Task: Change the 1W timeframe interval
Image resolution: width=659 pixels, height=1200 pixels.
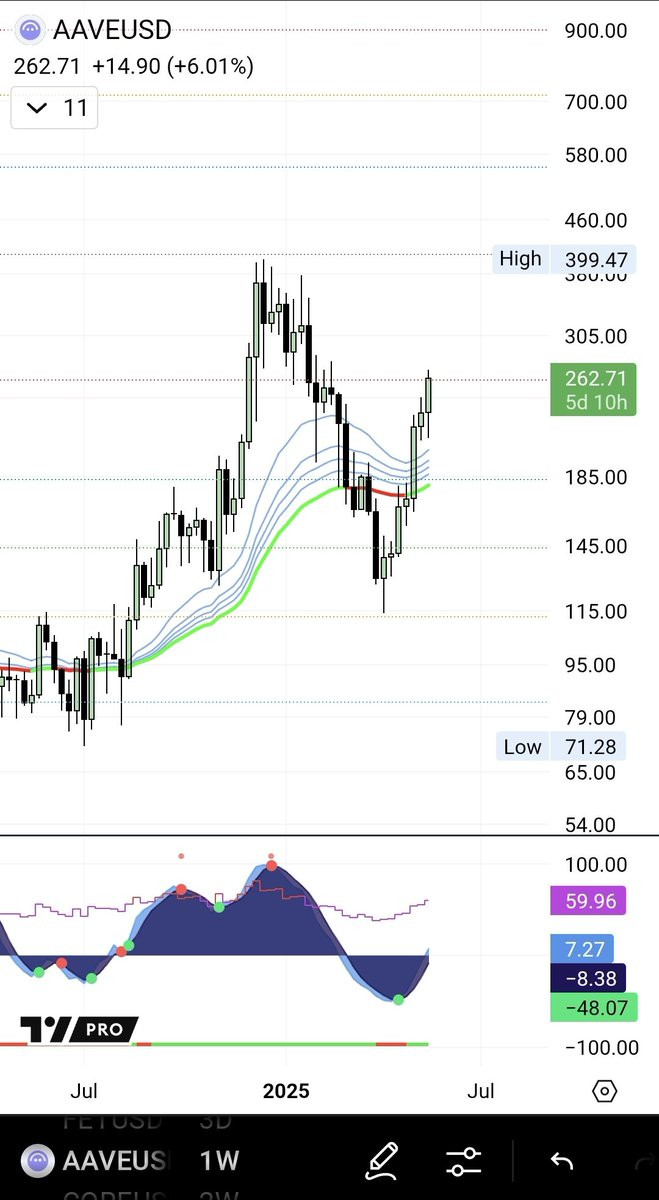Action: 219,1161
